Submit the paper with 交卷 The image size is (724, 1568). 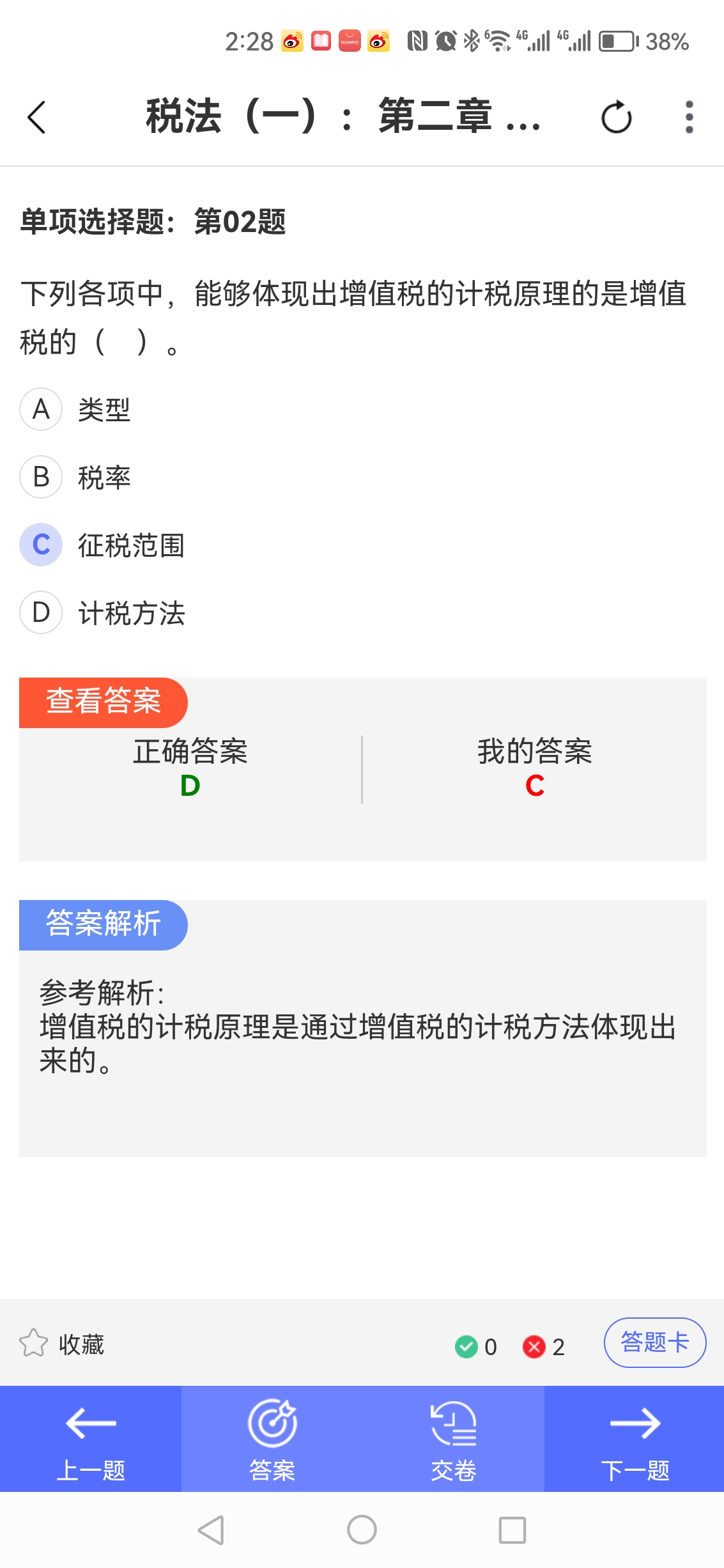coord(454,1438)
